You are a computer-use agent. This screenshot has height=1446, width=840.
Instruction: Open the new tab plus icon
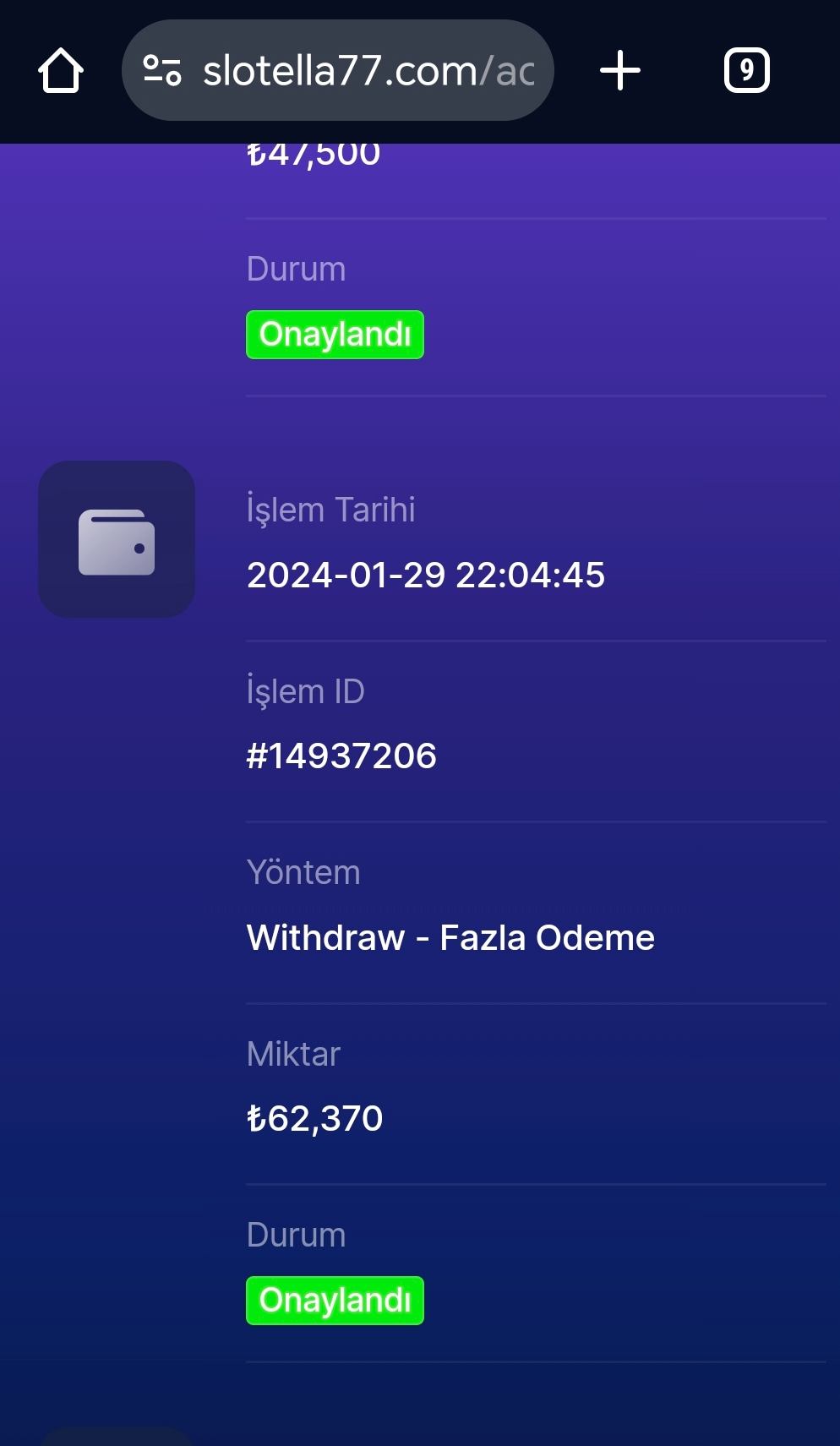coord(620,70)
